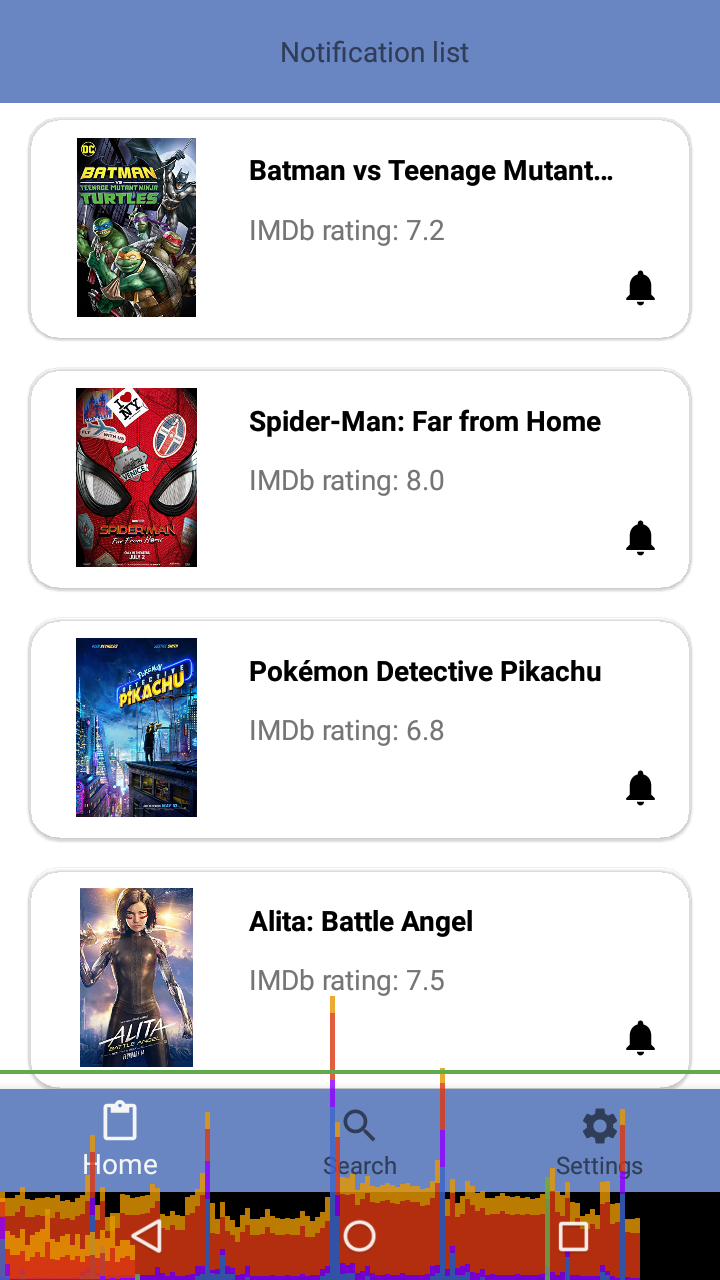Toggle notification bell for Batman vs Teenage Mutant
The height and width of the screenshot is (1280, 720).
[640, 287]
